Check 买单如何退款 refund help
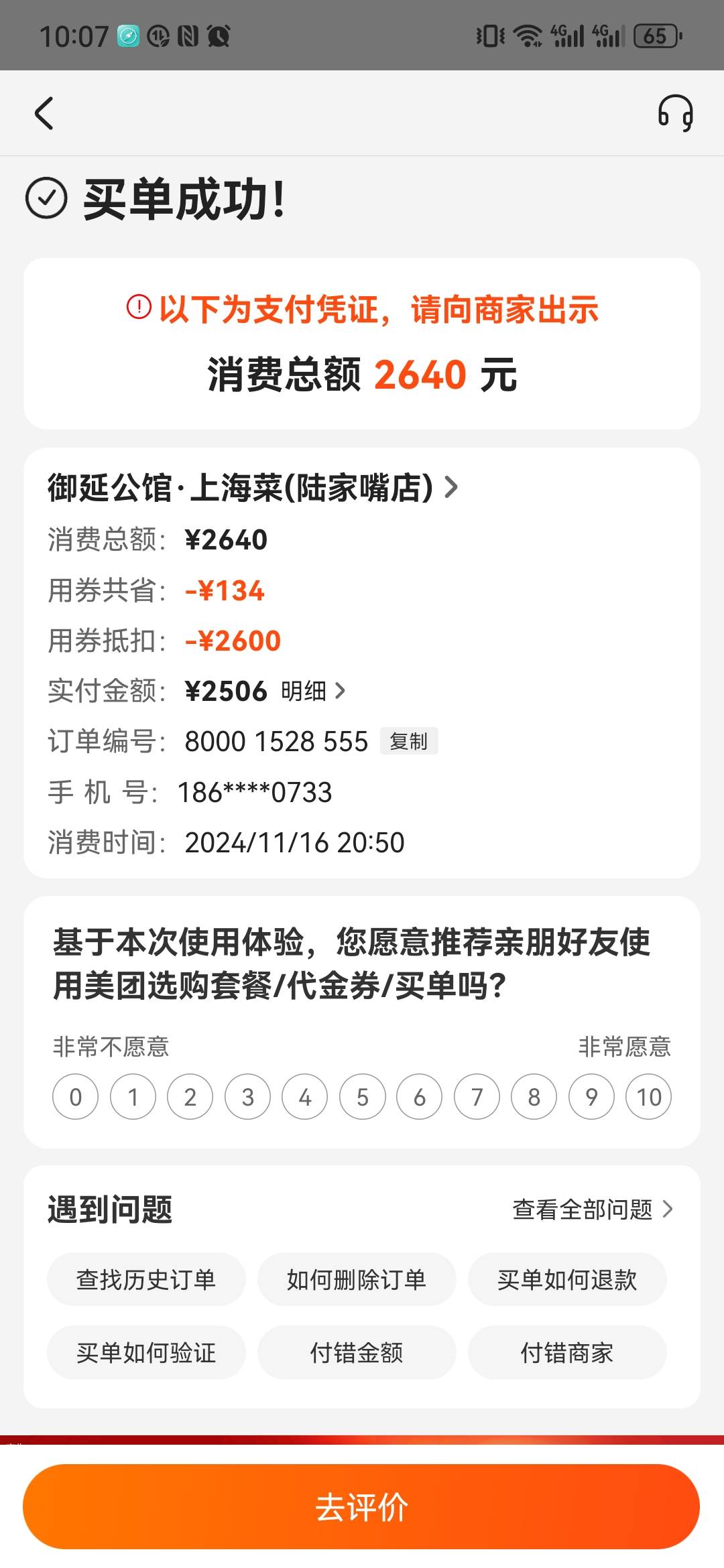Image resolution: width=724 pixels, height=1568 pixels. pyautogui.click(x=567, y=1279)
